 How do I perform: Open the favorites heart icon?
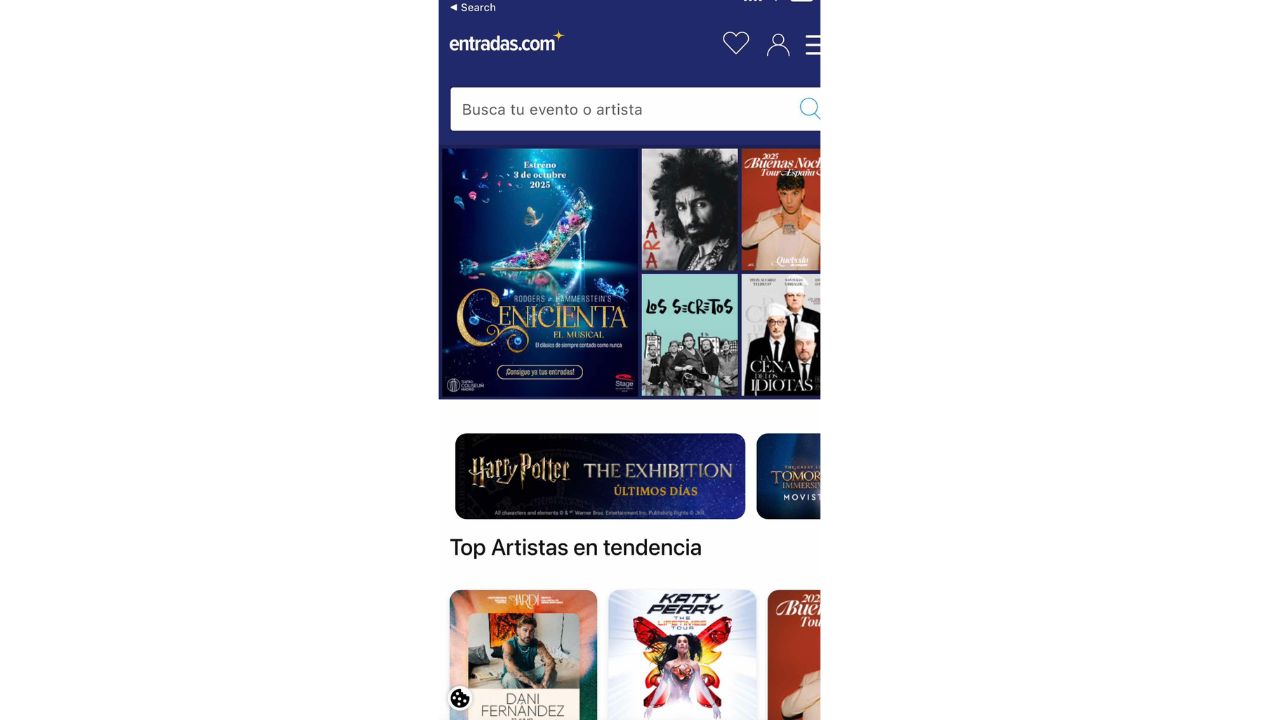pyautogui.click(x=735, y=43)
